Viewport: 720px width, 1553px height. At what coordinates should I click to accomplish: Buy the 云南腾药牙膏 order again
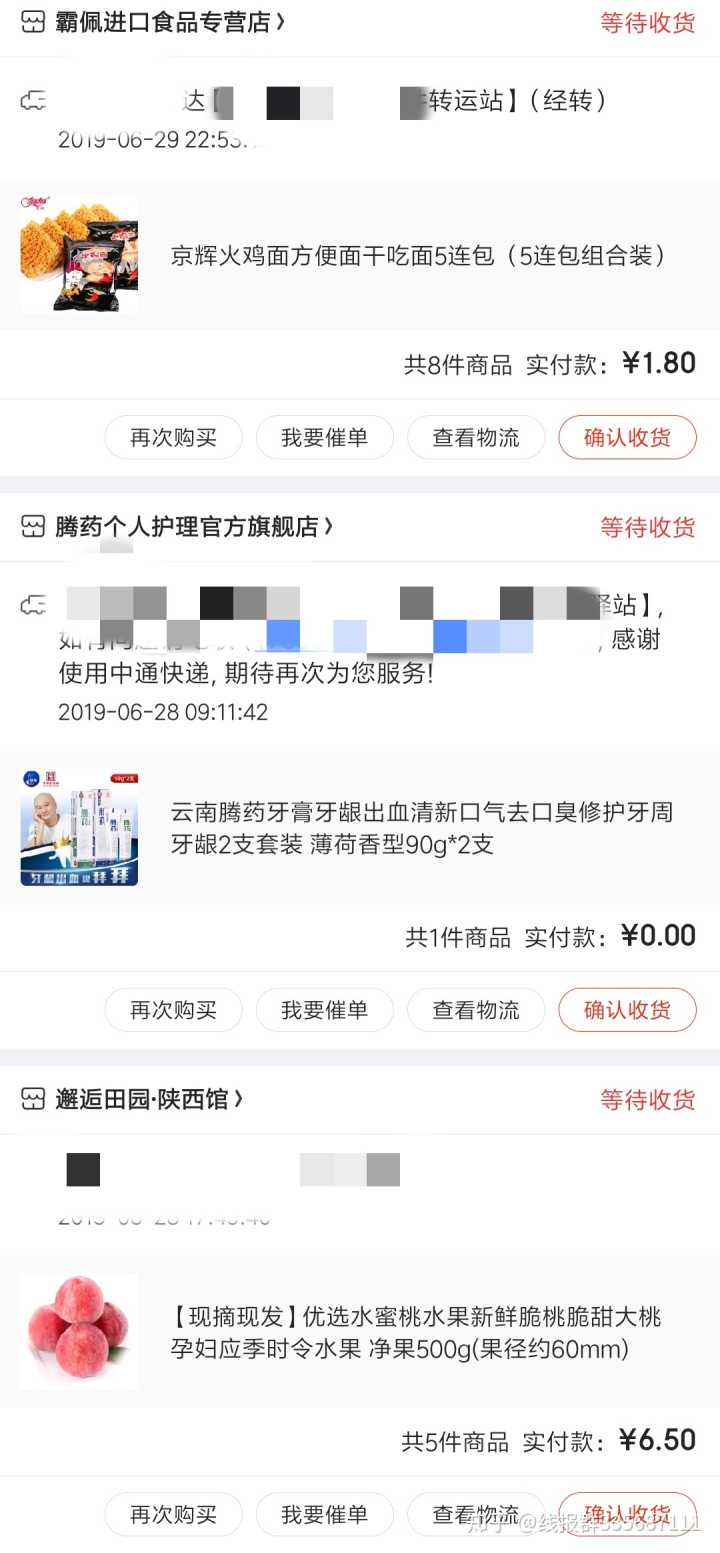[x=173, y=1010]
